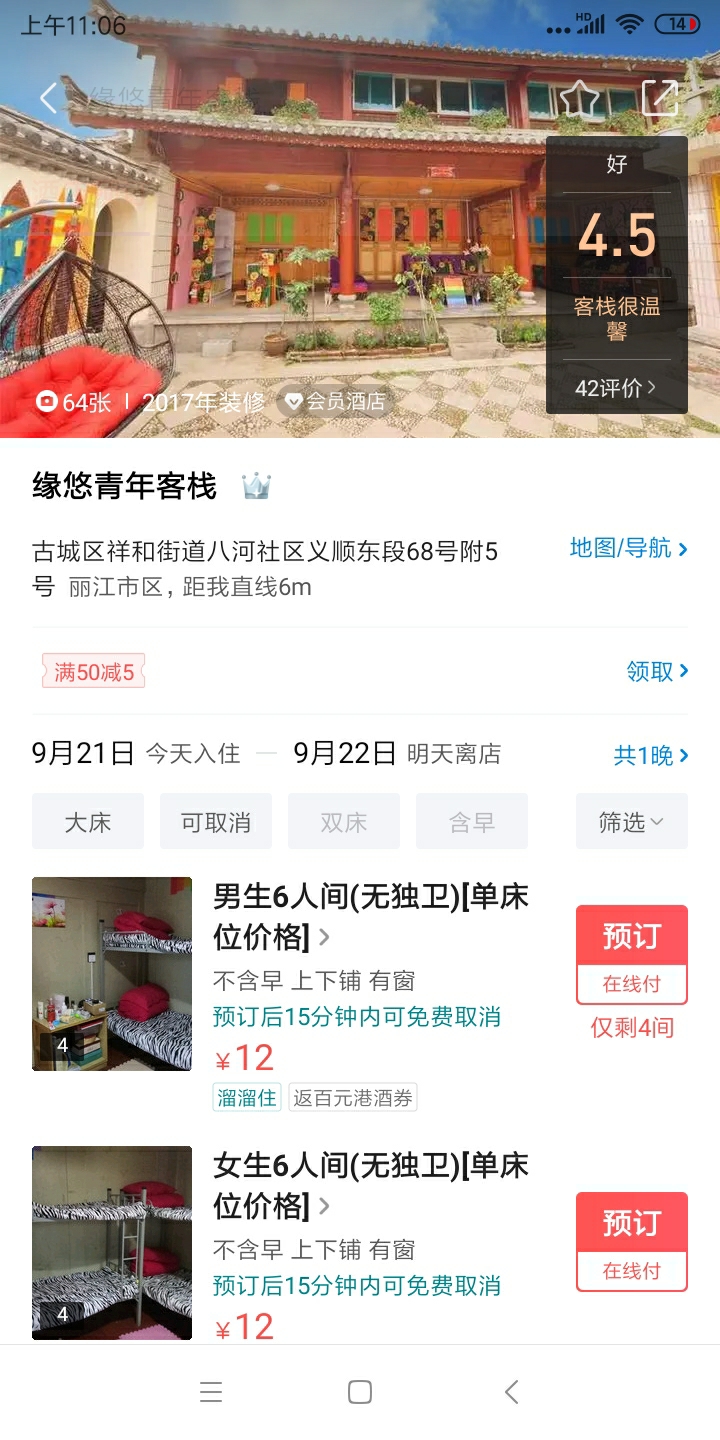Filter rooms by 大床

88,822
